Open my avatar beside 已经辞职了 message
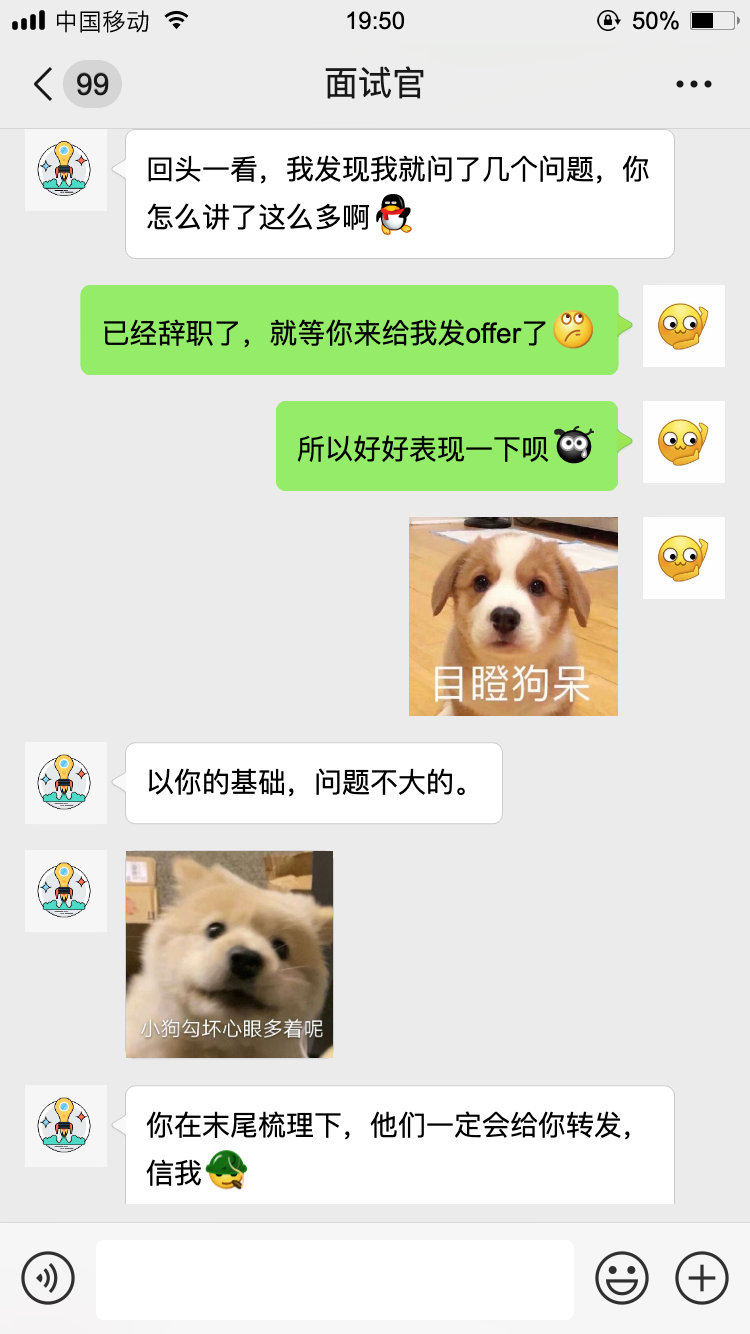The width and height of the screenshot is (750, 1334). click(x=683, y=326)
